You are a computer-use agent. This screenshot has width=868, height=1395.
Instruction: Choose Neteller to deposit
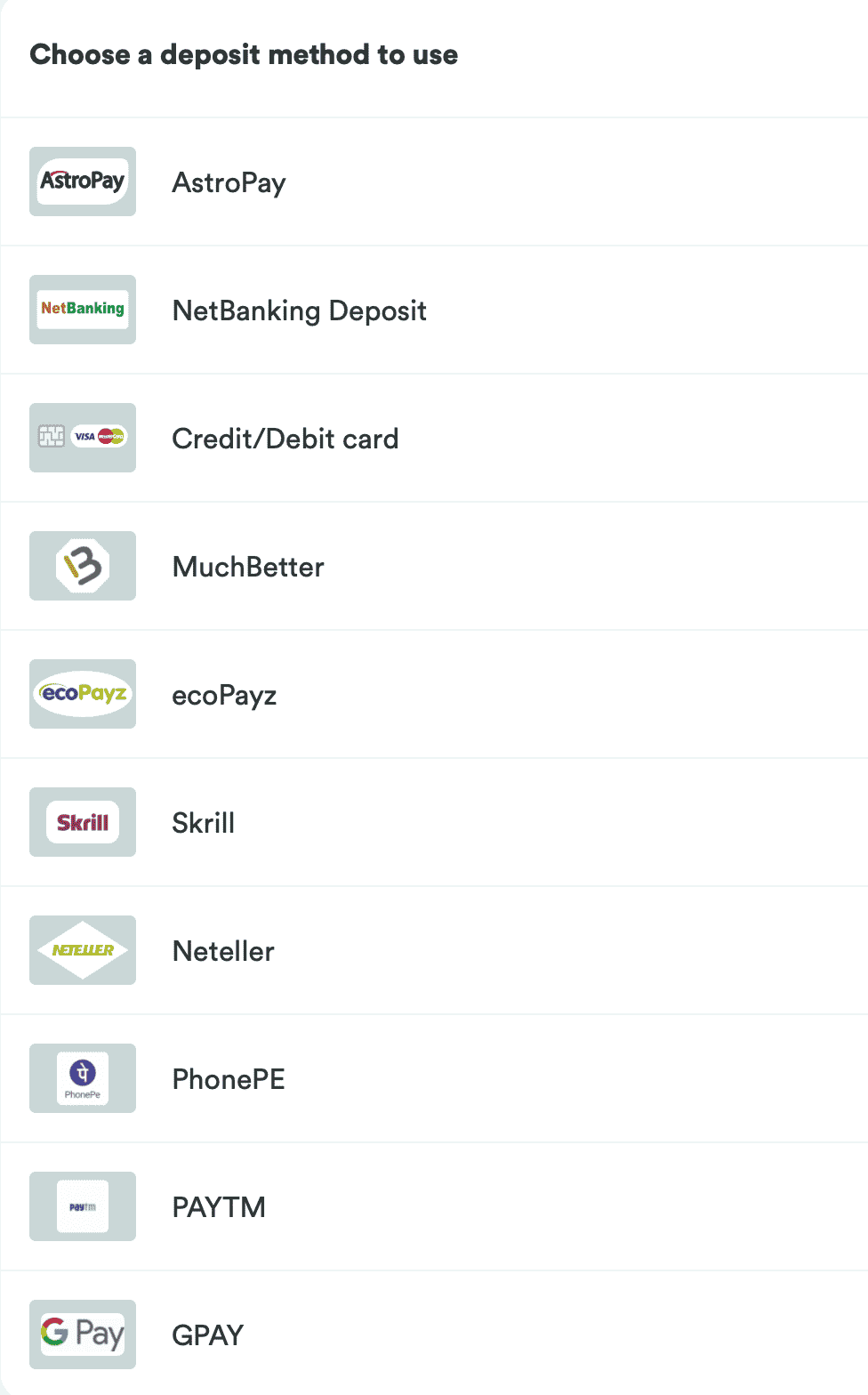point(434,950)
